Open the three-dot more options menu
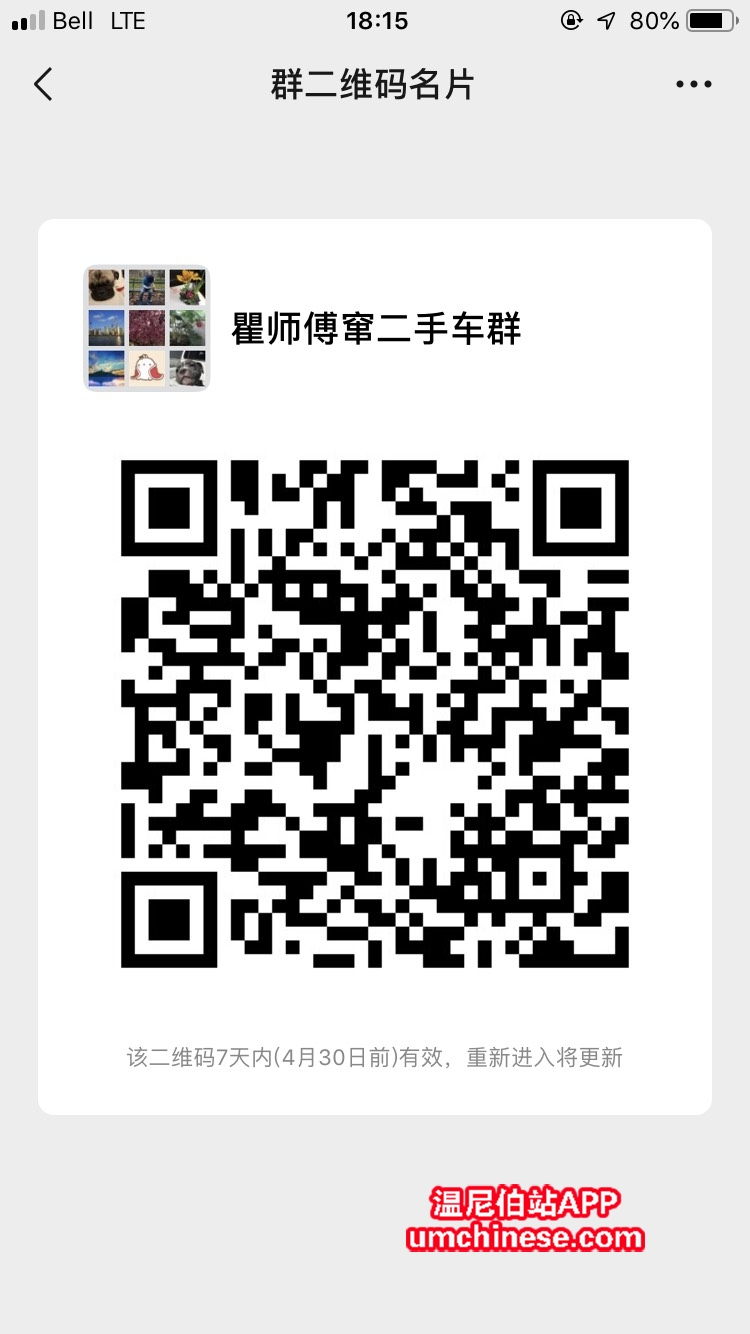The width and height of the screenshot is (750, 1334). pyautogui.click(x=693, y=85)
